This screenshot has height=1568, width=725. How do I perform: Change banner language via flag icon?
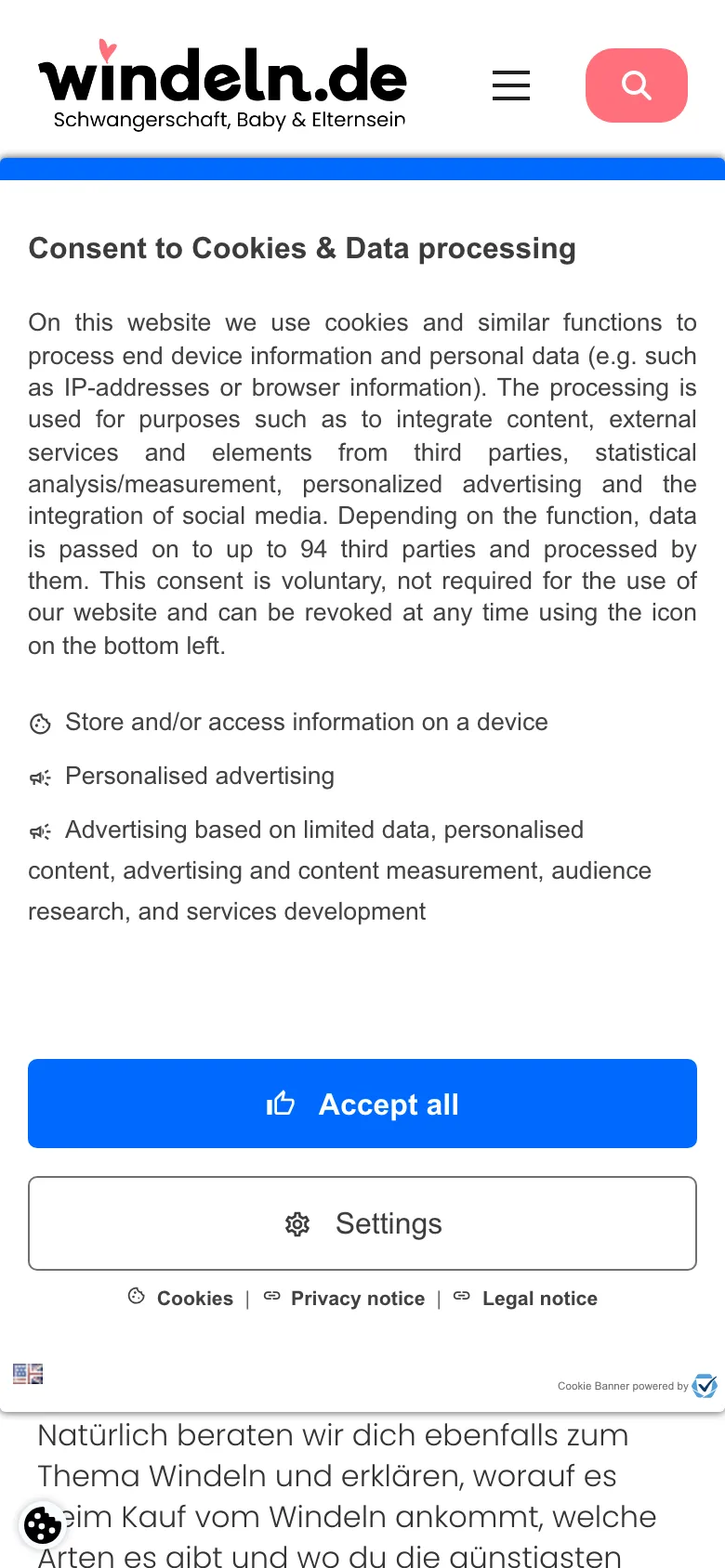pos(28,1374)
